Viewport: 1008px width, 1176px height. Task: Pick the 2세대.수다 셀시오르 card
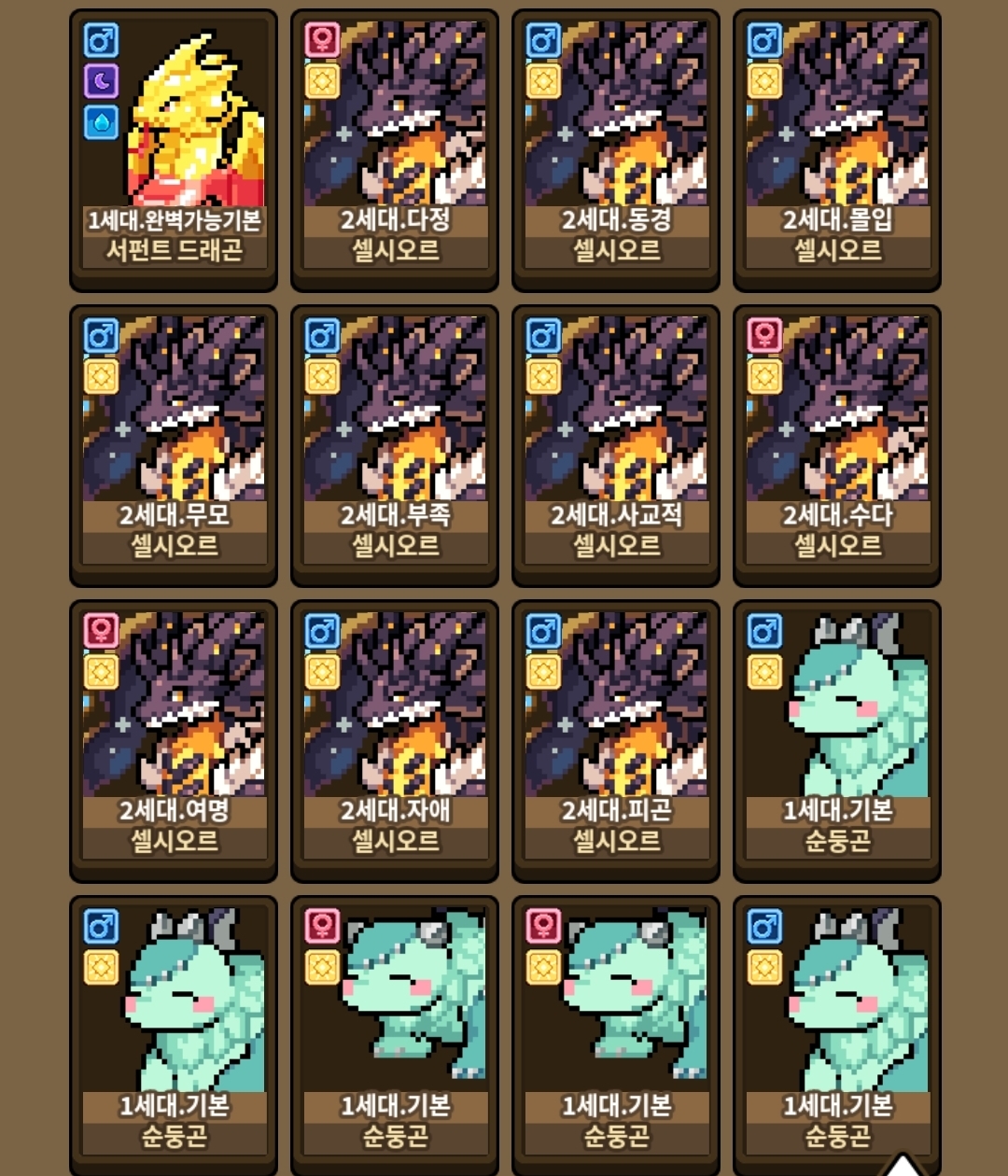pos(837,444)
